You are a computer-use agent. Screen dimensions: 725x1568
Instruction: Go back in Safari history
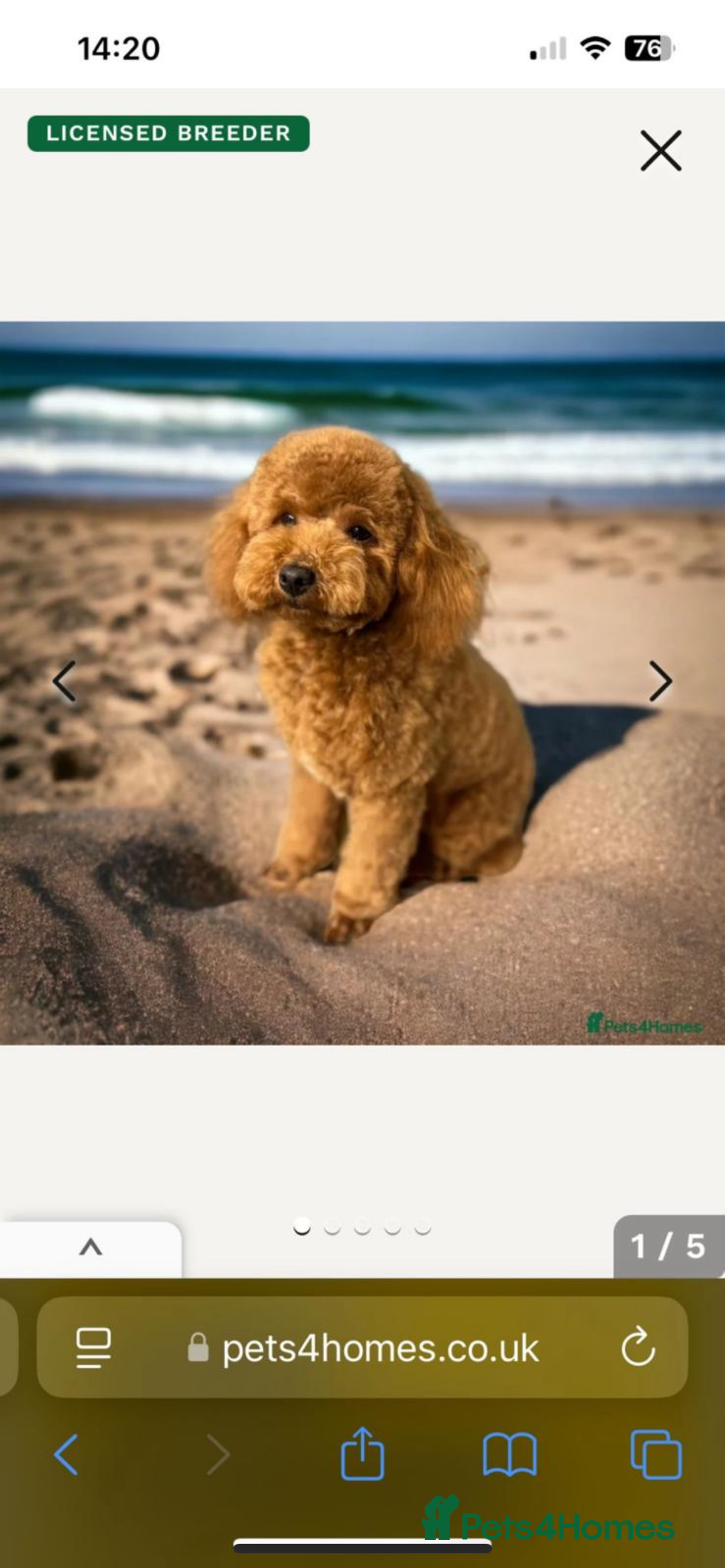pos(66,1455)
